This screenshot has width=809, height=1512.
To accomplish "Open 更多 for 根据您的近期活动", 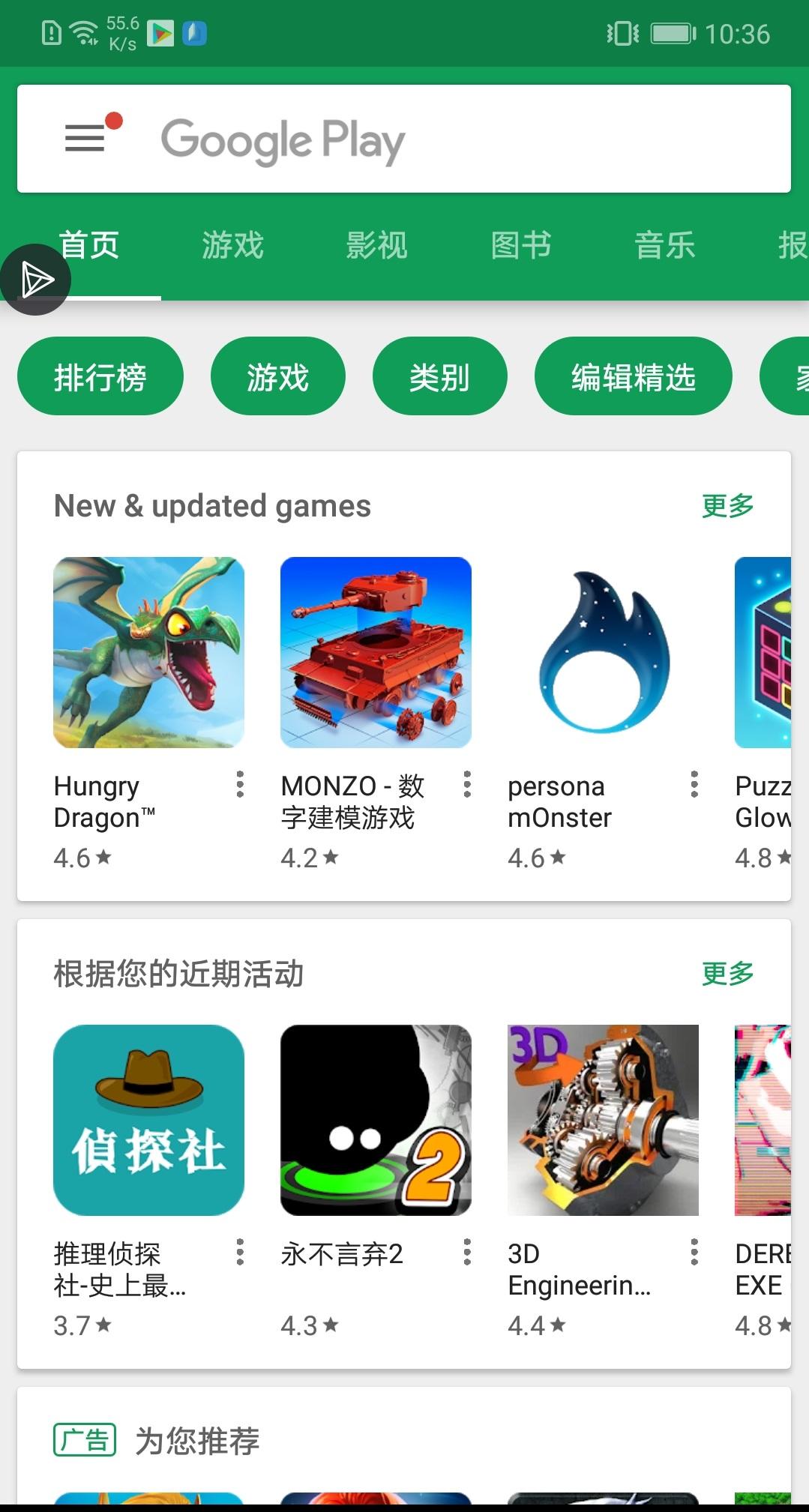I will point(727,973).
